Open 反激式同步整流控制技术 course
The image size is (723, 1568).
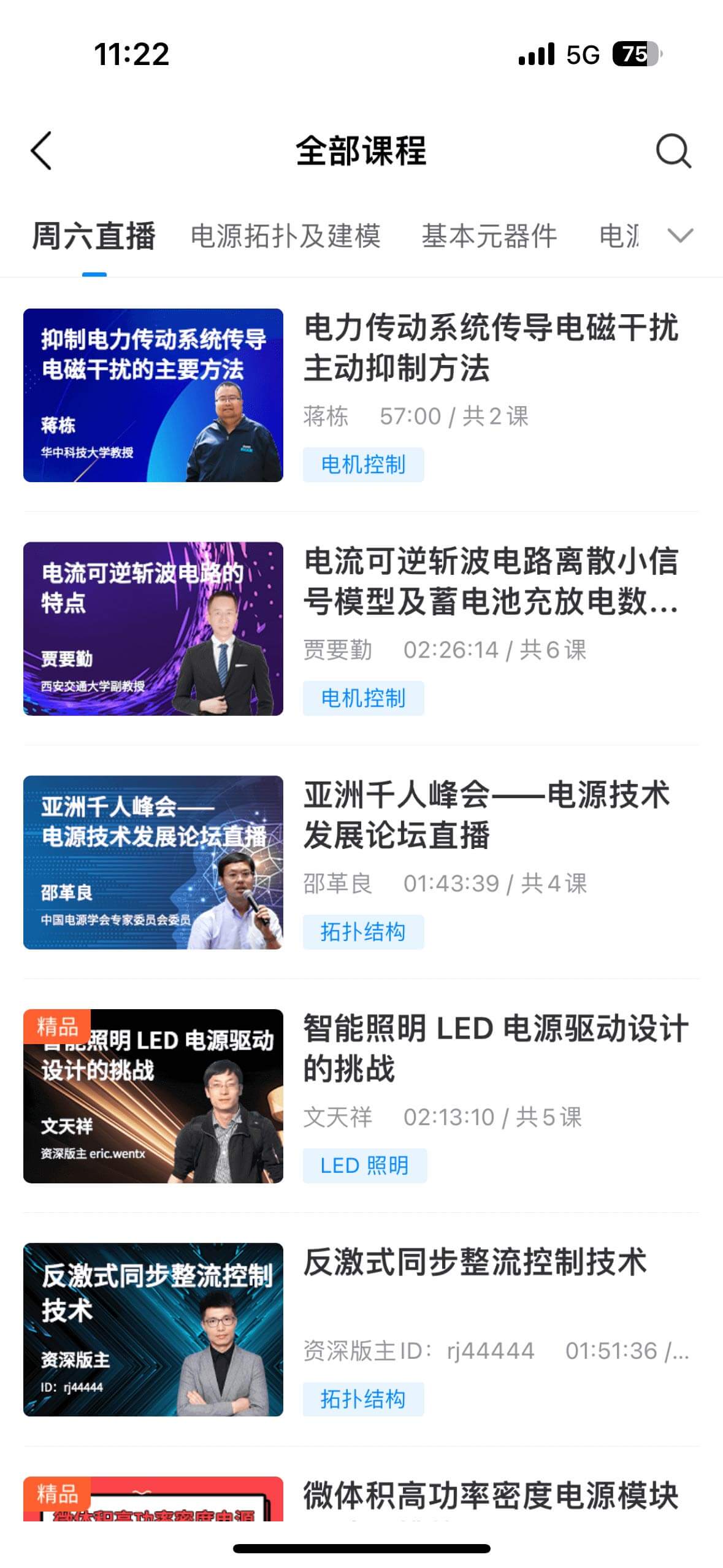475,1262
